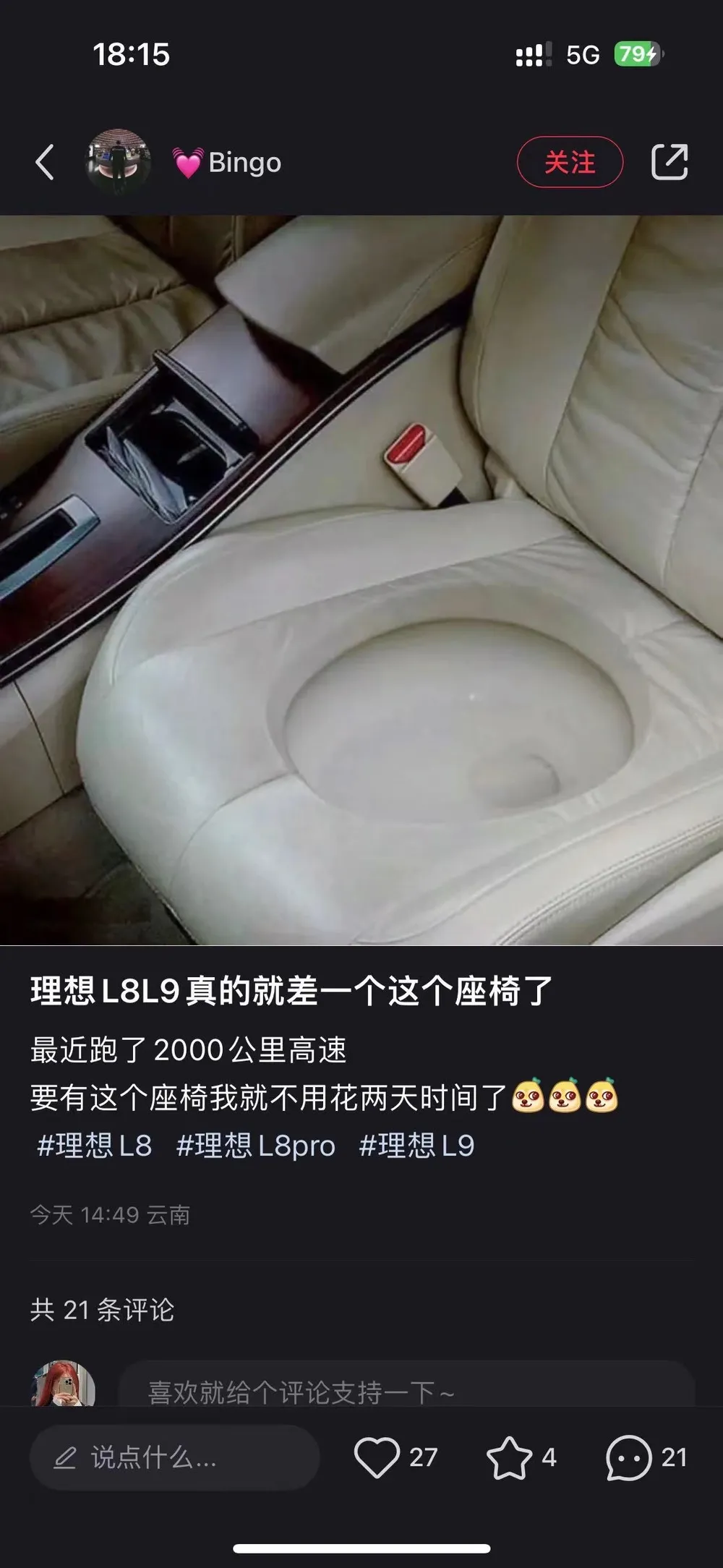Open the #理想L8 hashtag
The width and height of the screenshot is (723, 1568).
95,1146
